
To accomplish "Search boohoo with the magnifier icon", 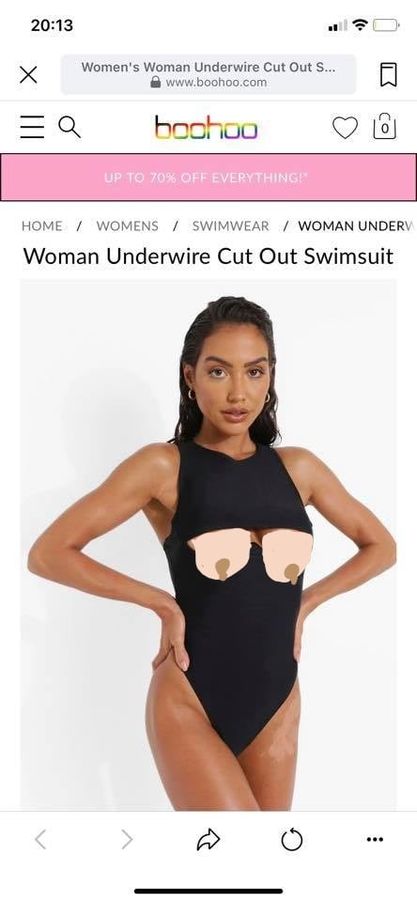I will click(x=70, y=127).
